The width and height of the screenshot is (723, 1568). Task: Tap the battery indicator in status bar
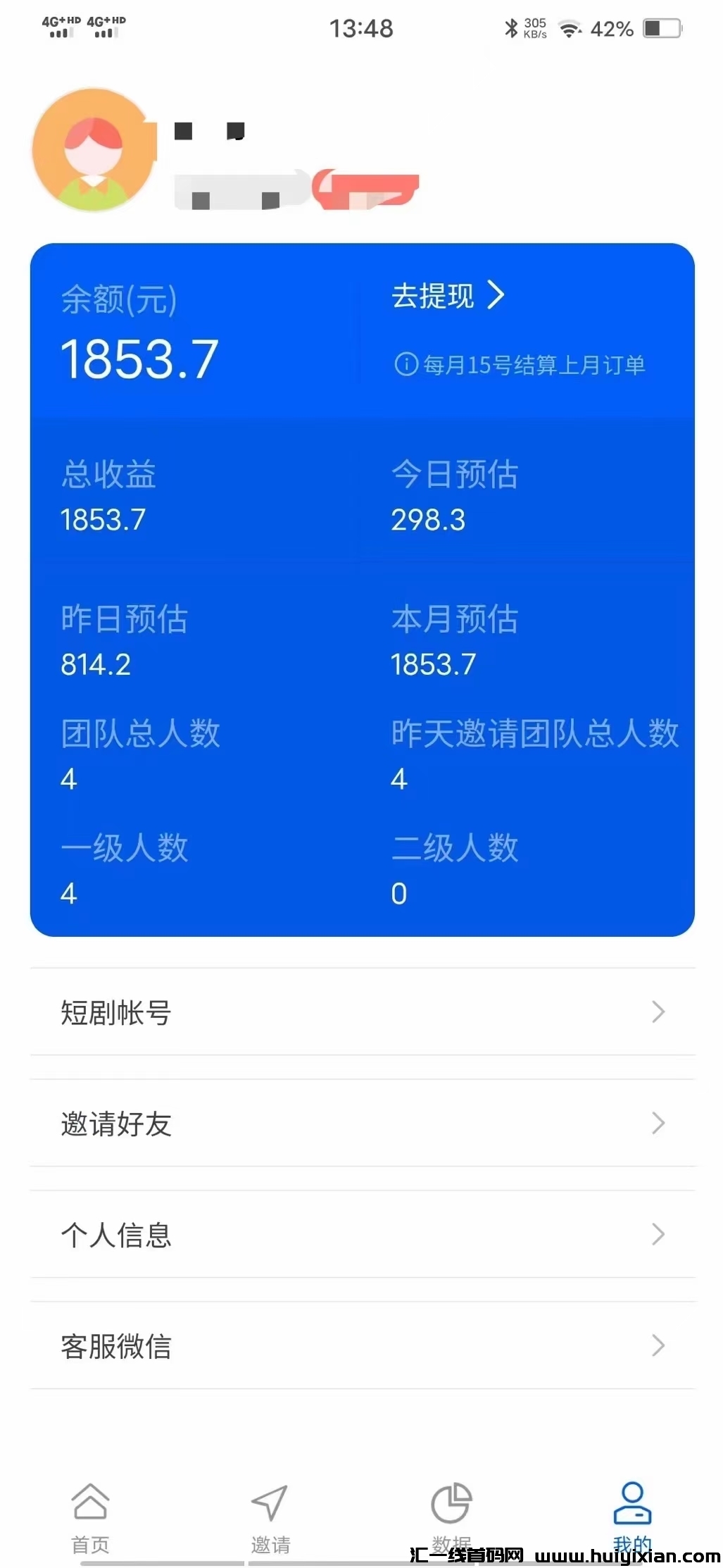[x=664, y=28]
